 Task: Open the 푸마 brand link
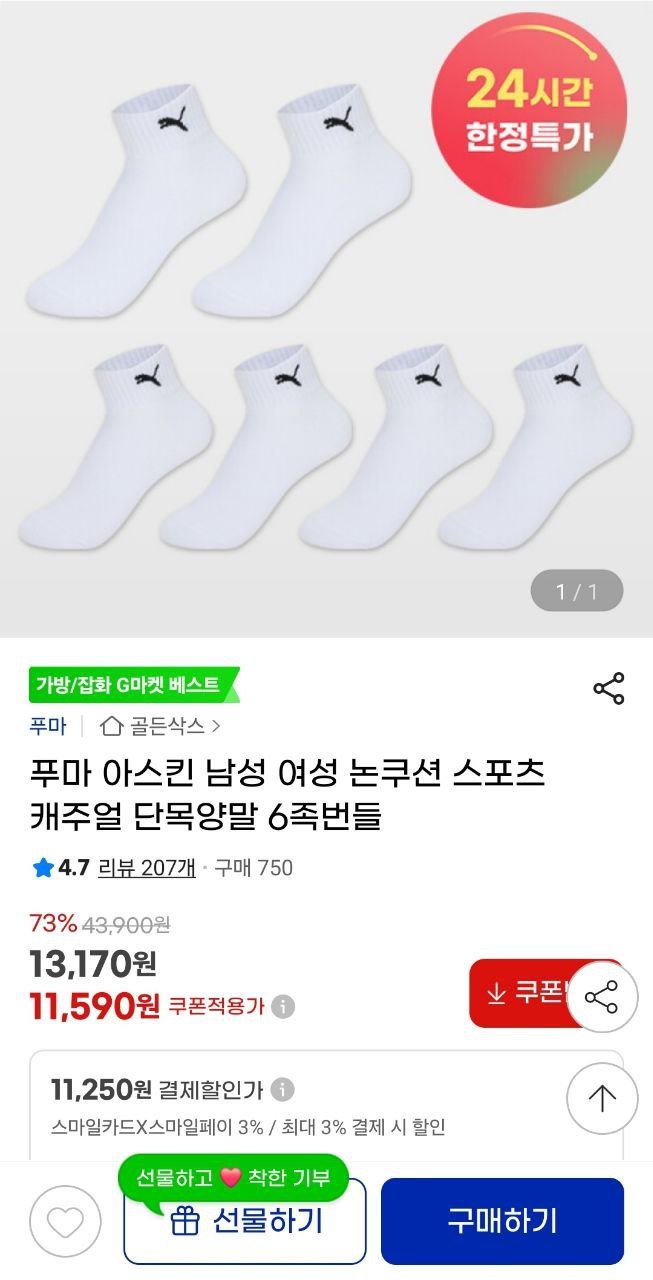47,725
